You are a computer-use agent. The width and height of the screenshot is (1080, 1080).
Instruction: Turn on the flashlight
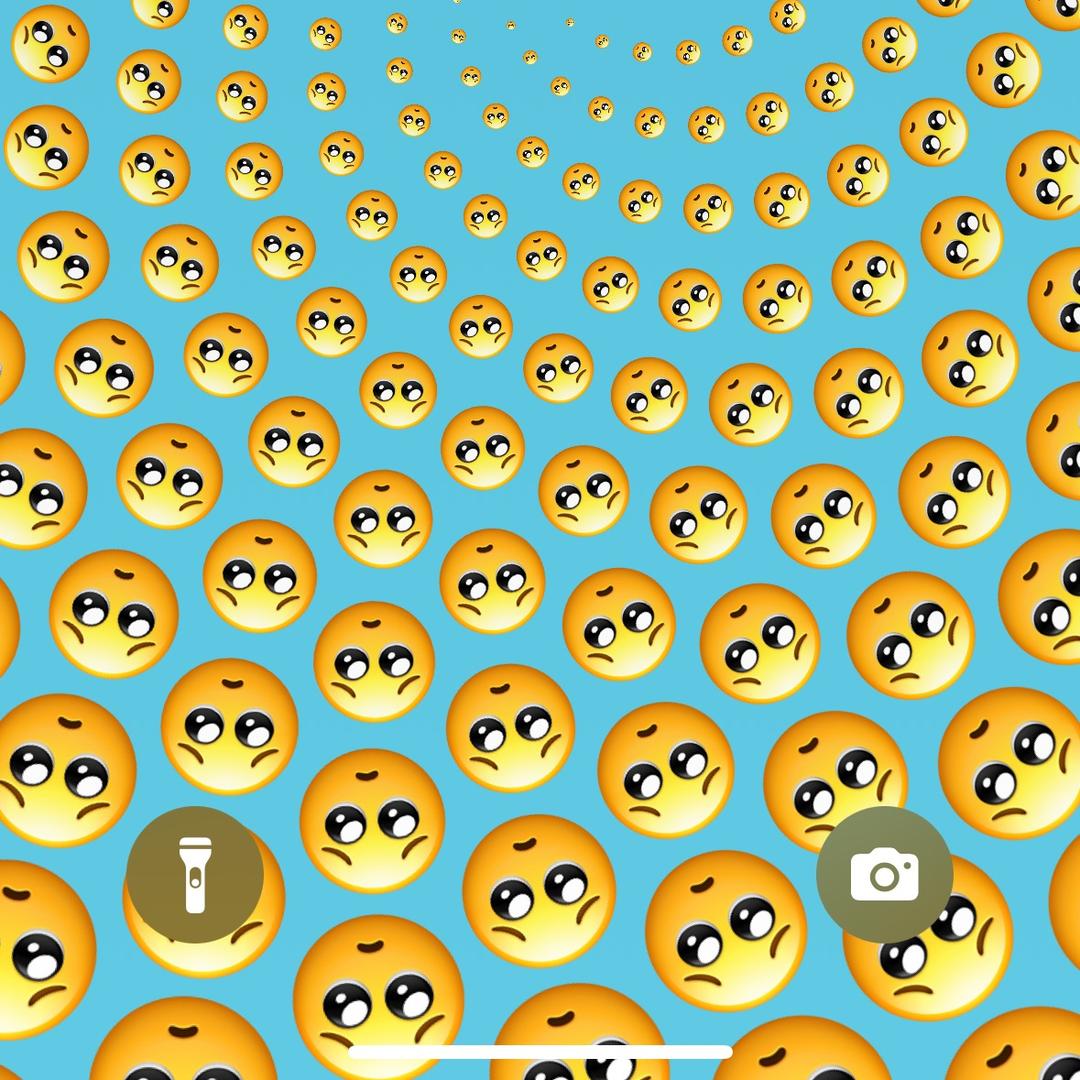click(x=195, y=874)
